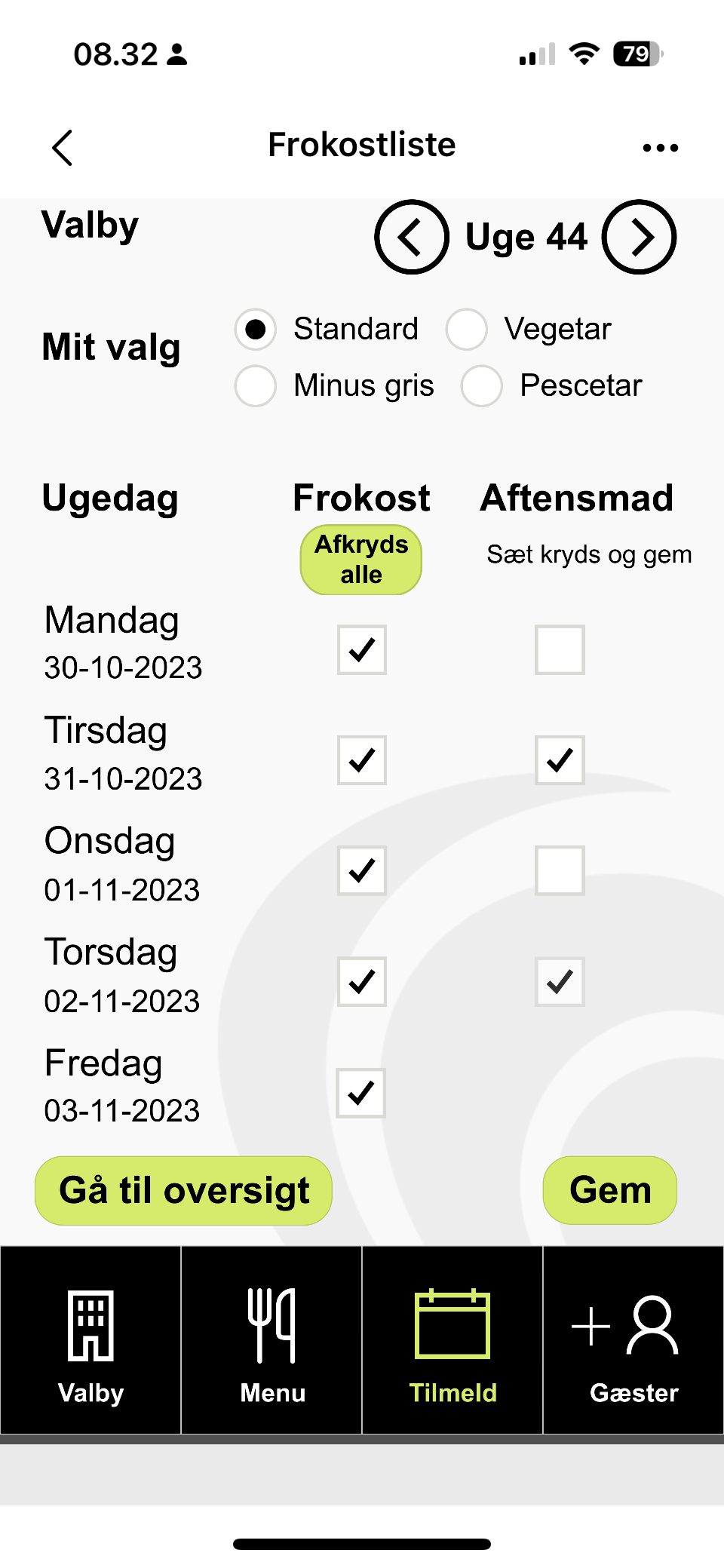Uncheck Frokost for Torsdag
The width and height of the screenshot is (724, 1568).
coord(362,981)
